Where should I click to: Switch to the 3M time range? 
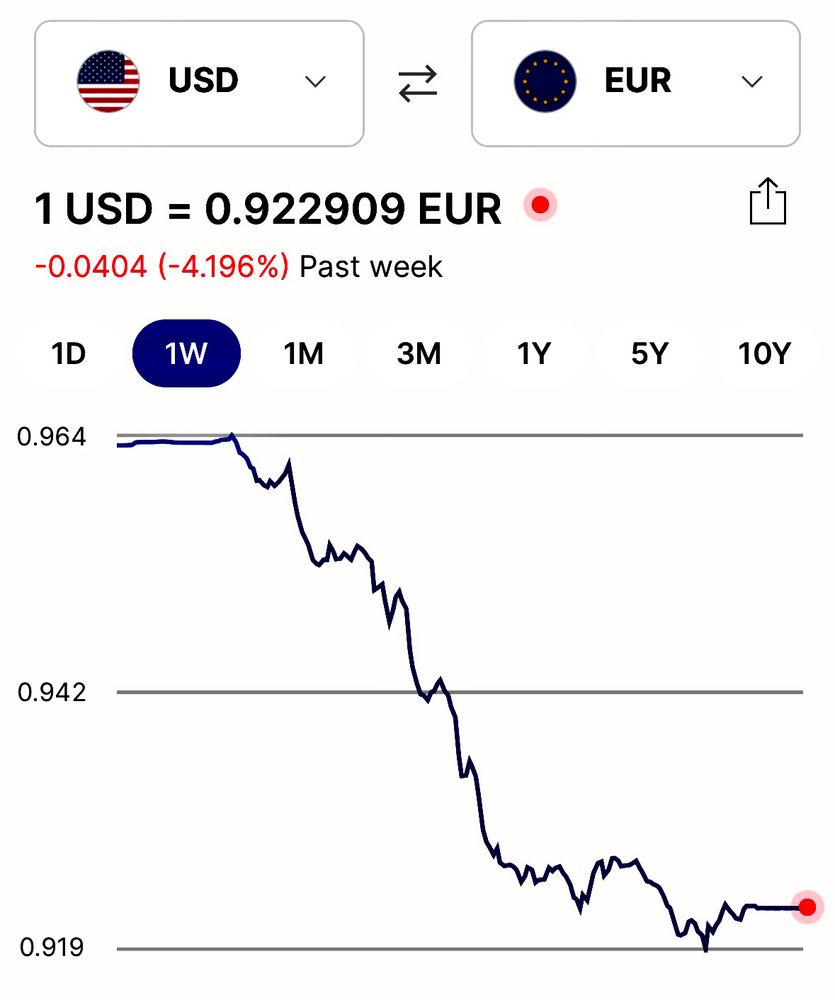coord(419,353)
